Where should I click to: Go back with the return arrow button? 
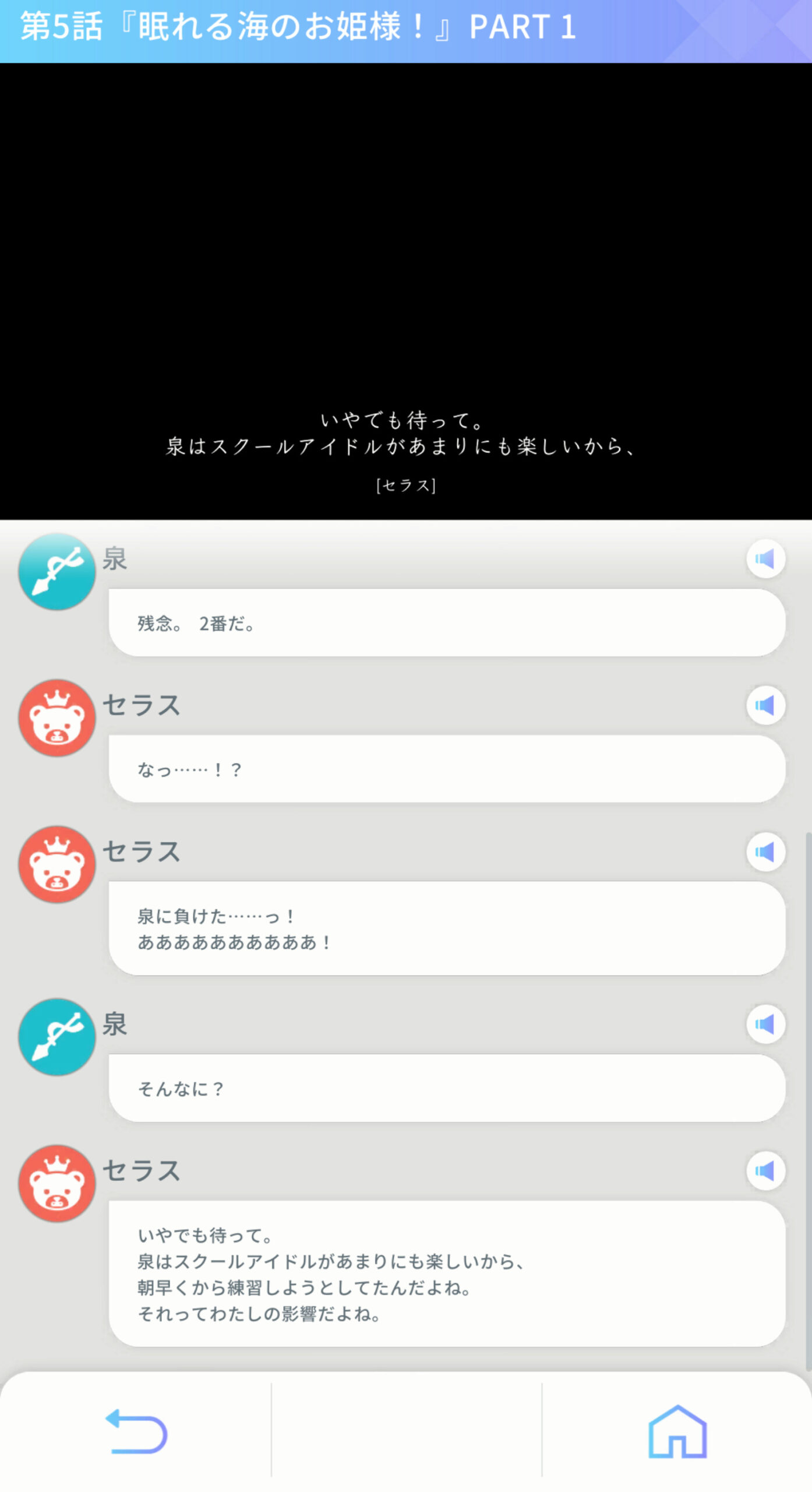point(136,1431)
